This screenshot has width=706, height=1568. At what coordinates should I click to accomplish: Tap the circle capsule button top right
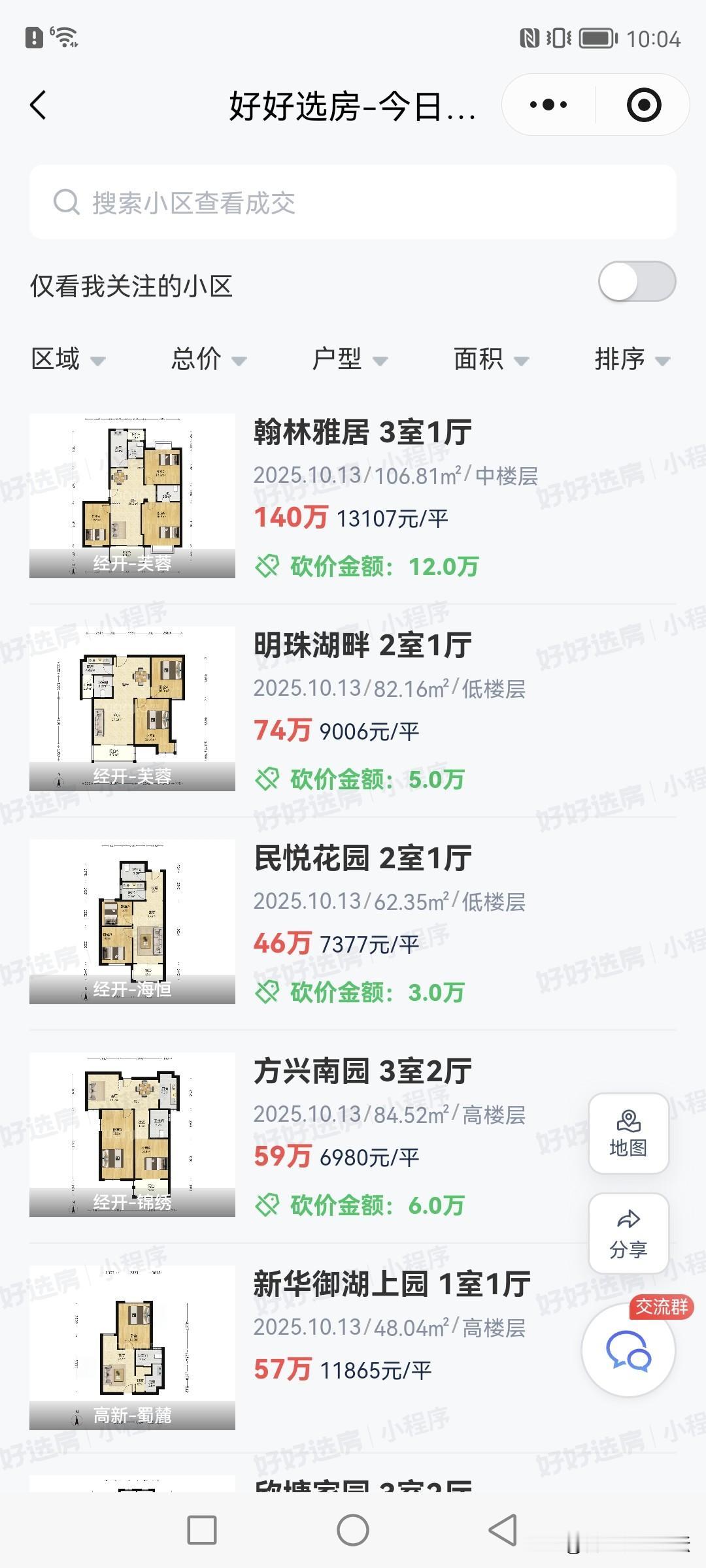(643, 104)
